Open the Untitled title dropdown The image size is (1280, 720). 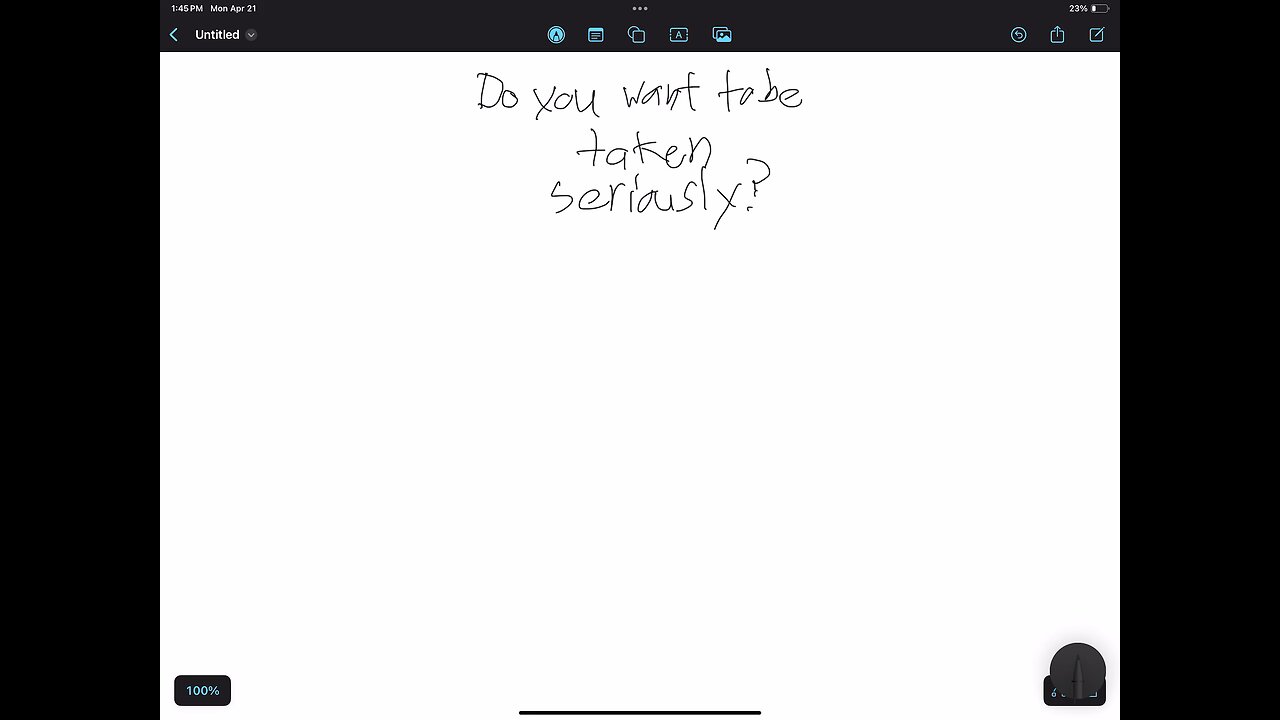tap(251, 35)
